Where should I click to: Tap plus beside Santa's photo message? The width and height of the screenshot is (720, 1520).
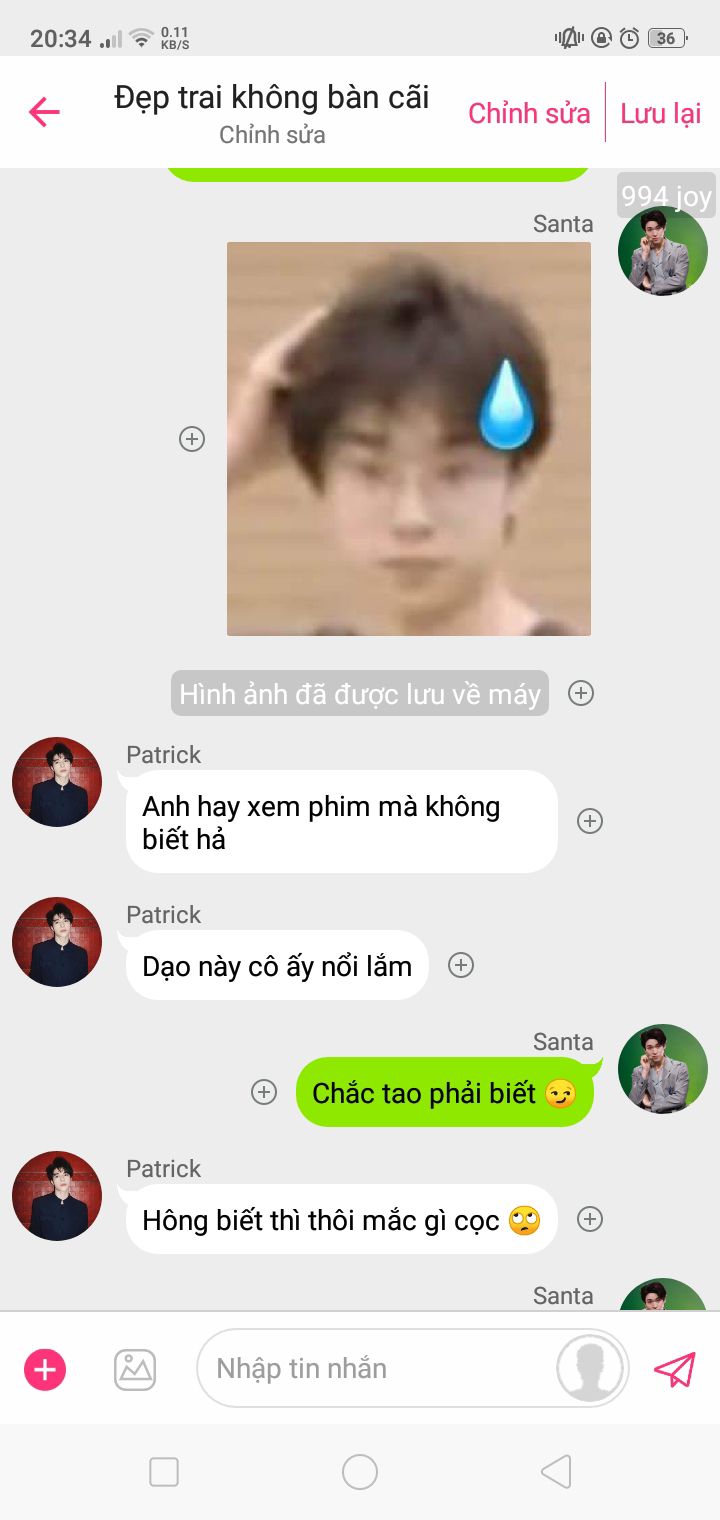(192, 439)
